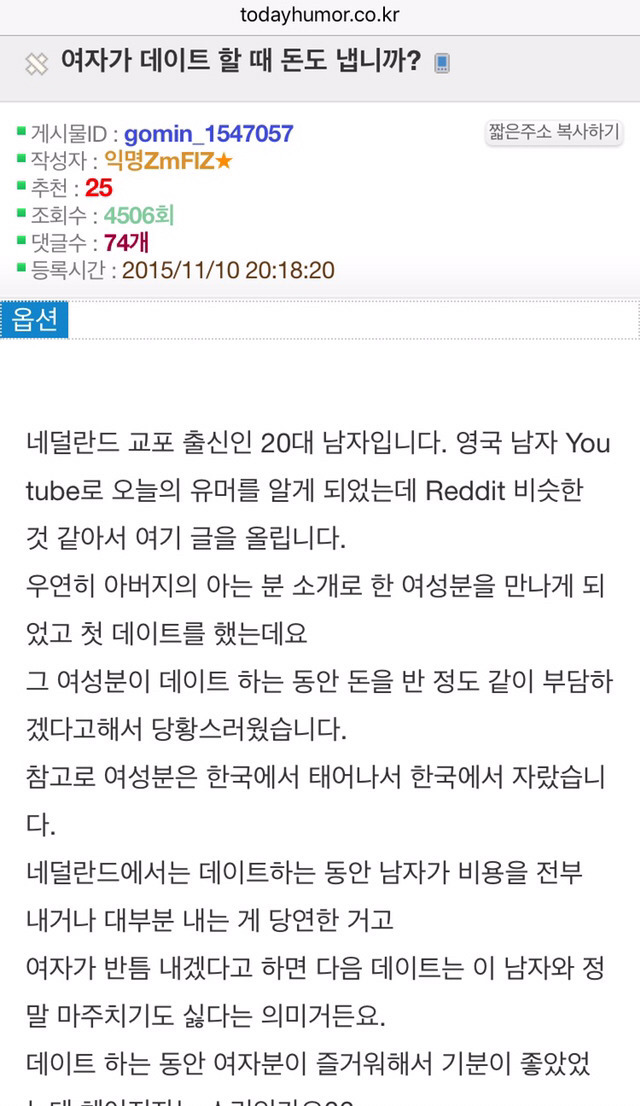Tap the mobile icon beside the post title
The image size is (640, 1106).
tap(441, 64)
